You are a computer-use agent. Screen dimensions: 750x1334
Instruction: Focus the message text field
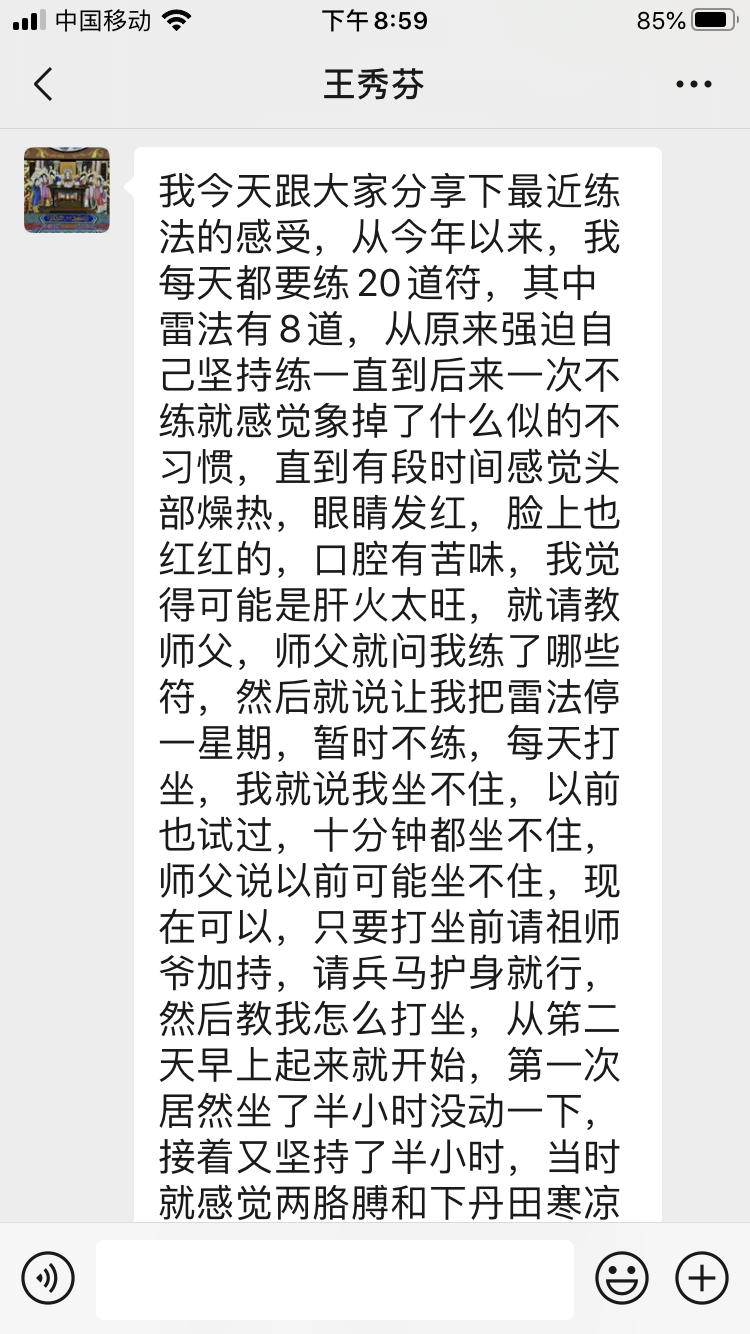tap(335, 1279)
